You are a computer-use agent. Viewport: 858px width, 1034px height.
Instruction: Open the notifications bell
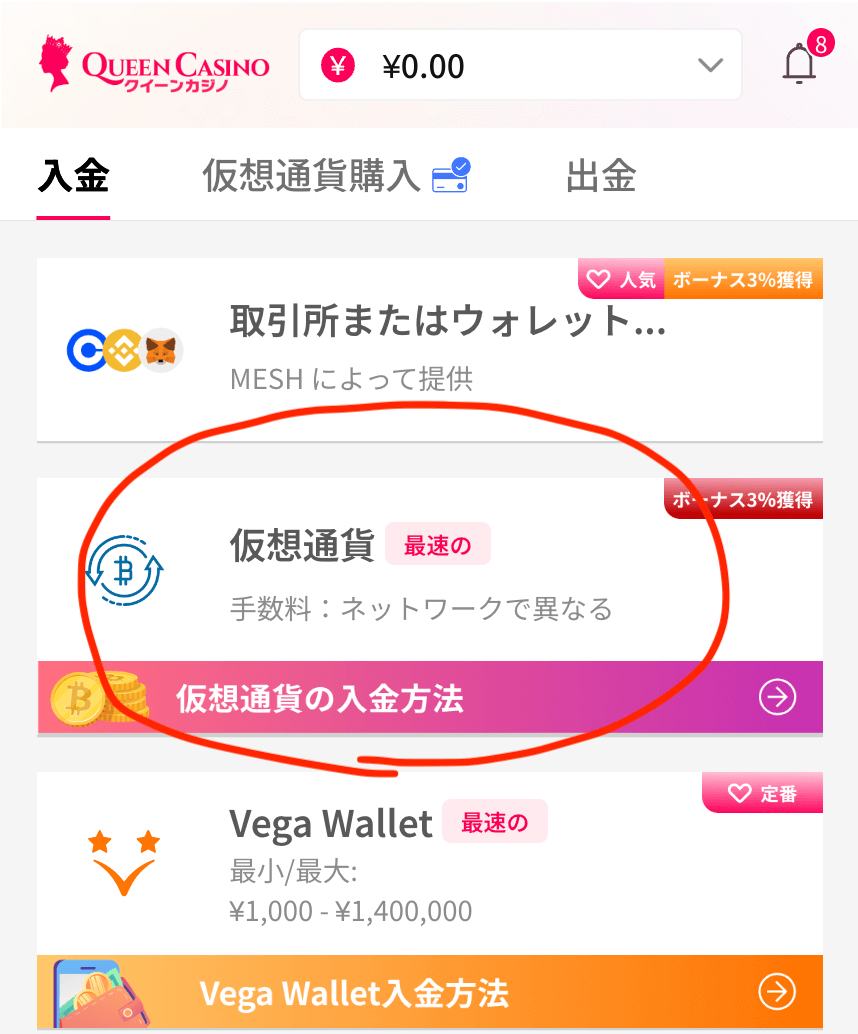[x=800, y=65]
